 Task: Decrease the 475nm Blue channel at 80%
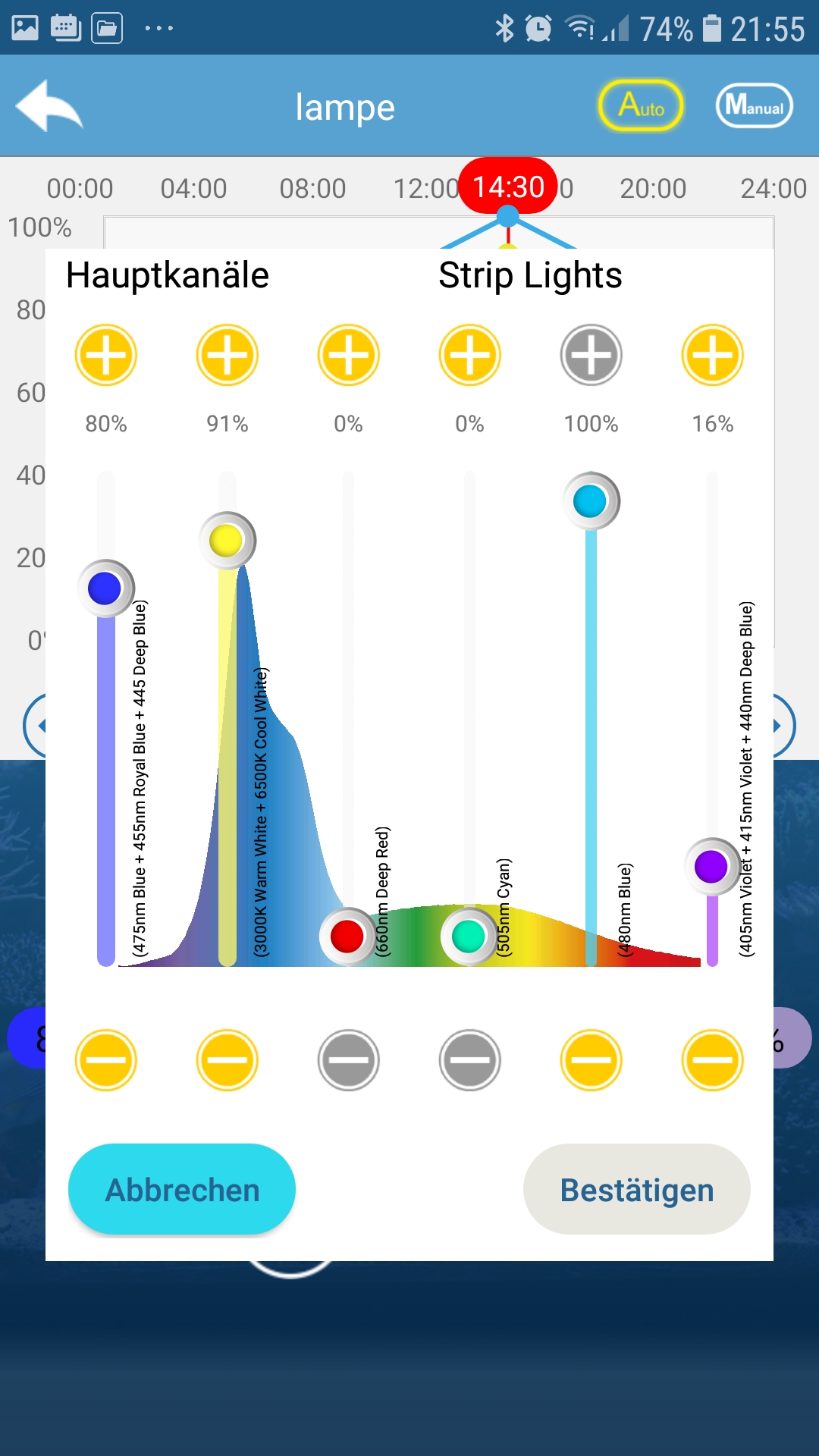click(106, 1059)
